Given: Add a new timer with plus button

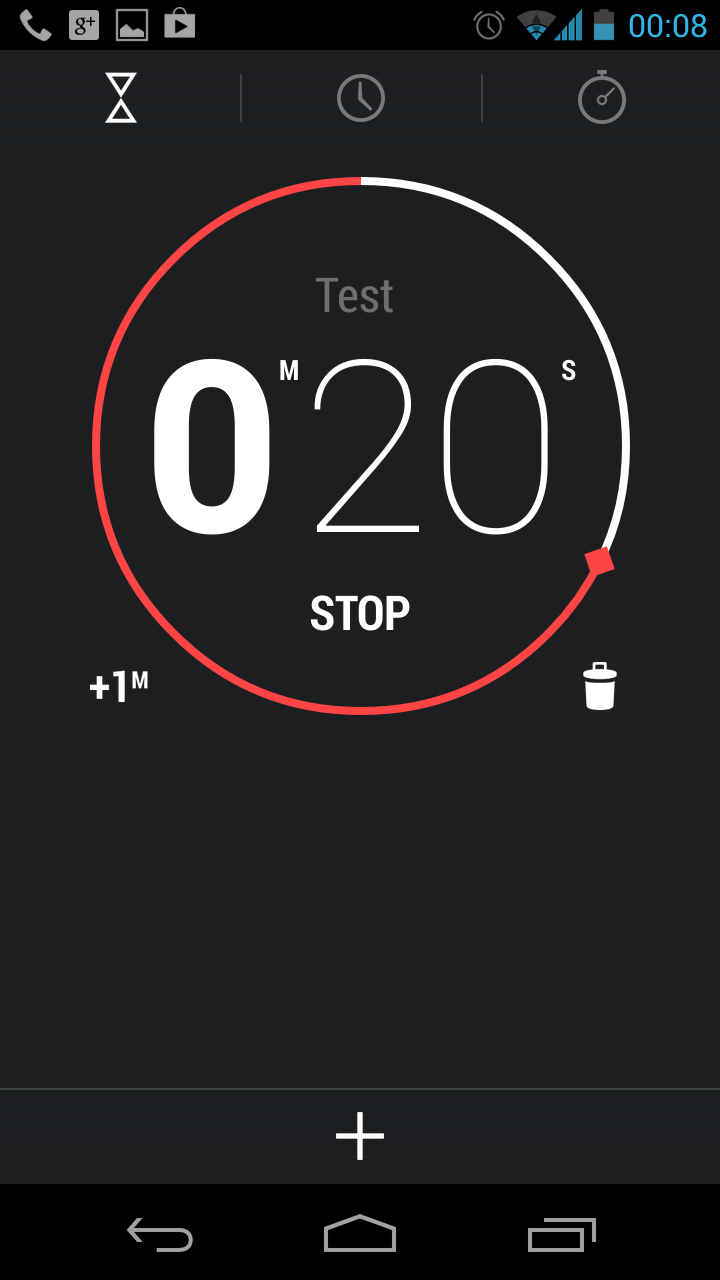Looking at the screenshot, I should [360, 1136].
